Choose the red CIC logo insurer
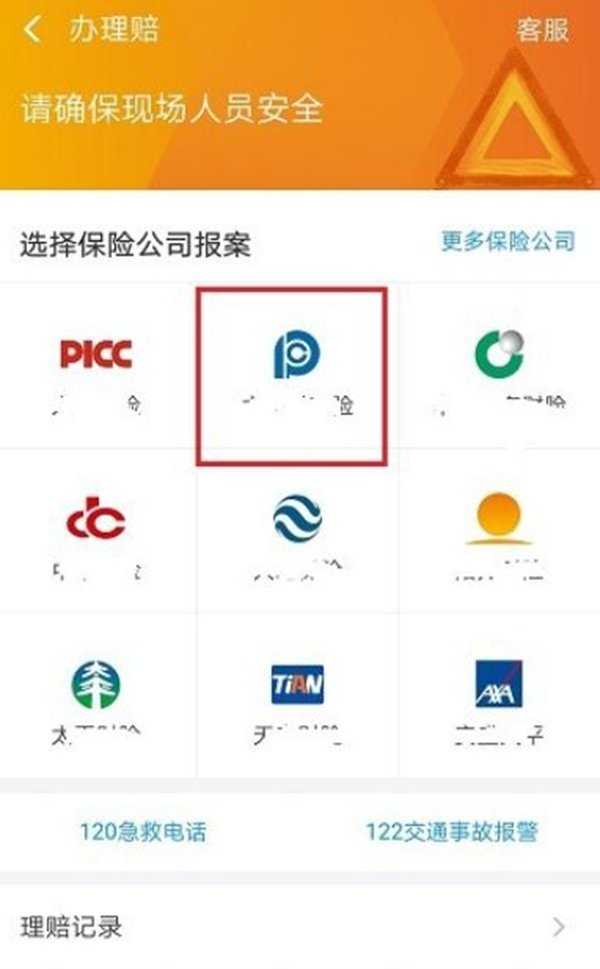This screenshot has width=600, height=969. pos(97,532)
